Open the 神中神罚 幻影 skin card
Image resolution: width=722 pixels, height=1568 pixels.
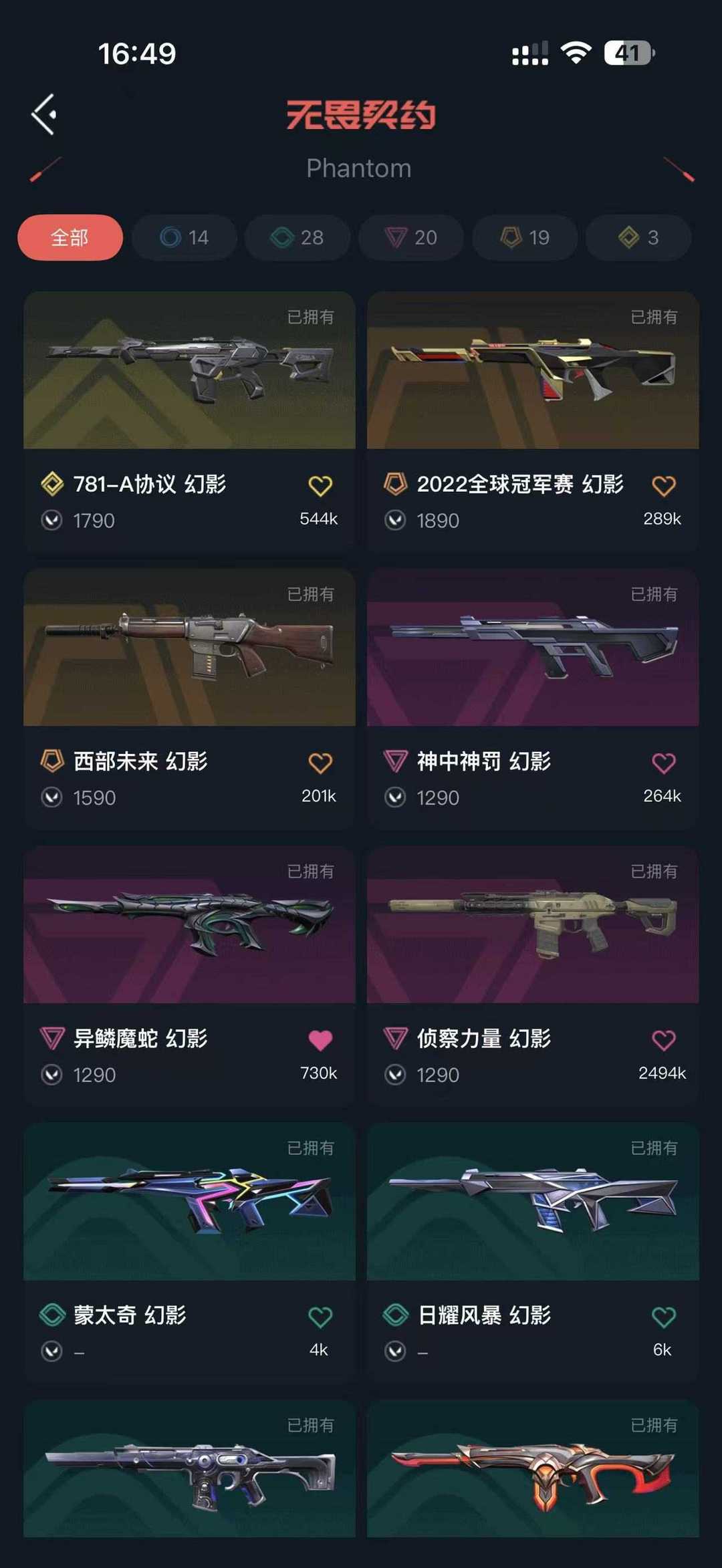pos(533,648)
